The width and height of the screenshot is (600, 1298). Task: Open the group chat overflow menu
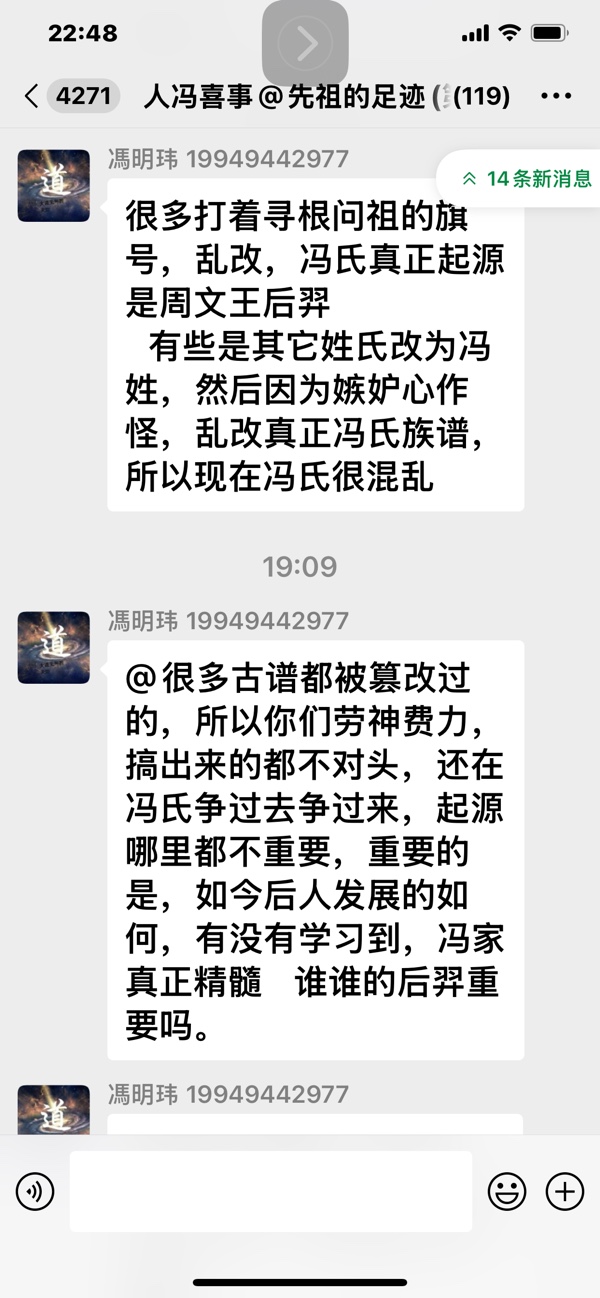pos(556,97)
